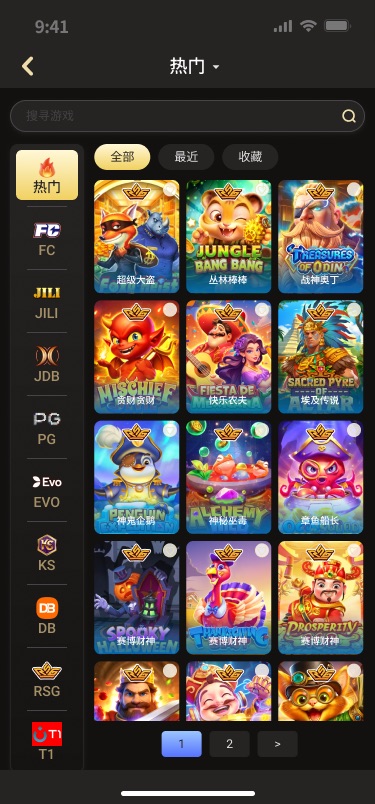Select the 全部 filter chip
The width and height of the screenshot is (375, 804).
click(122, 157)
